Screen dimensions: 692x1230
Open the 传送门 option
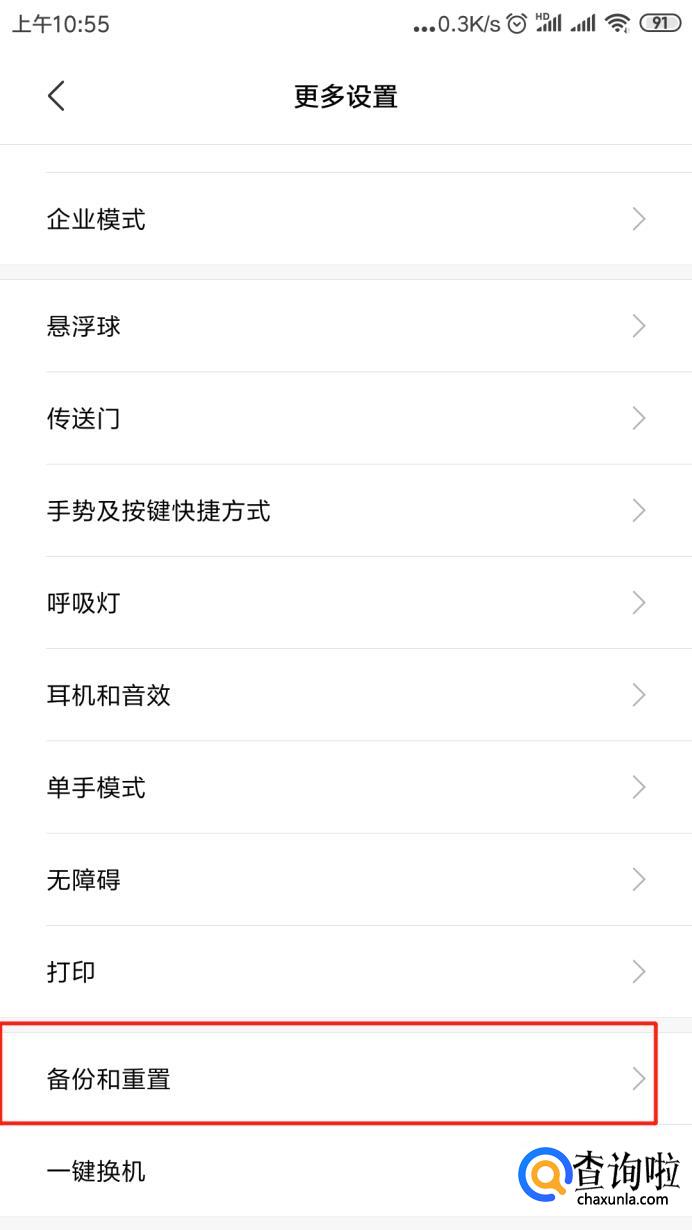tap(345, 418)
